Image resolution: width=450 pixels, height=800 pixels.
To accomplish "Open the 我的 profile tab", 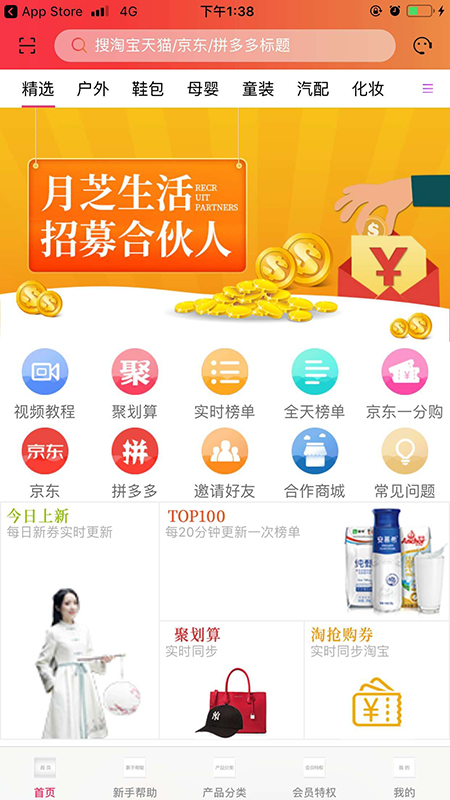I will pyautogui.click(x=404, y=778).
